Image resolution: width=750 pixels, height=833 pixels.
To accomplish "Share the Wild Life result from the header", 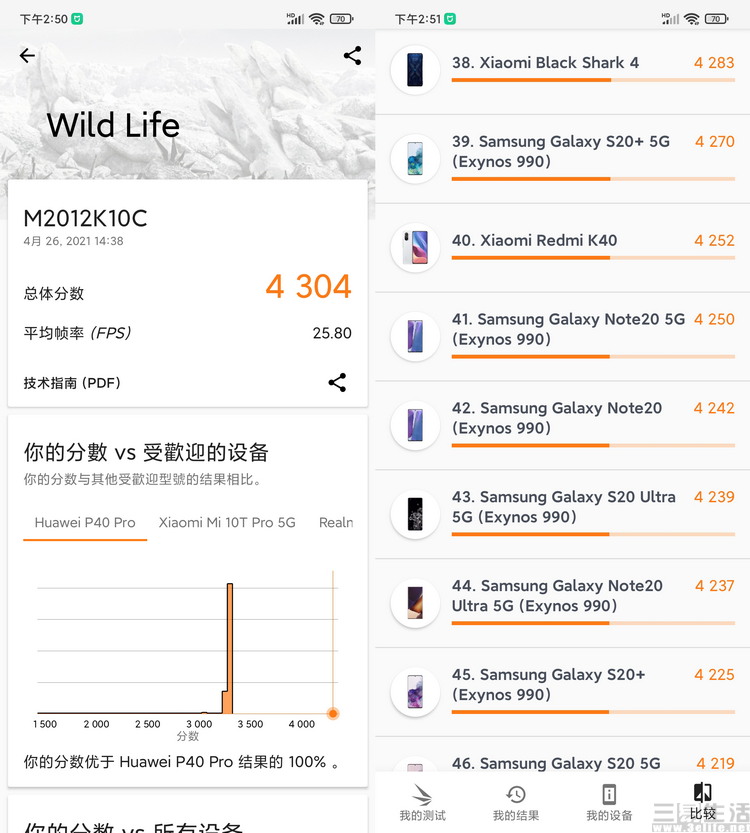I will pos(352,56).
